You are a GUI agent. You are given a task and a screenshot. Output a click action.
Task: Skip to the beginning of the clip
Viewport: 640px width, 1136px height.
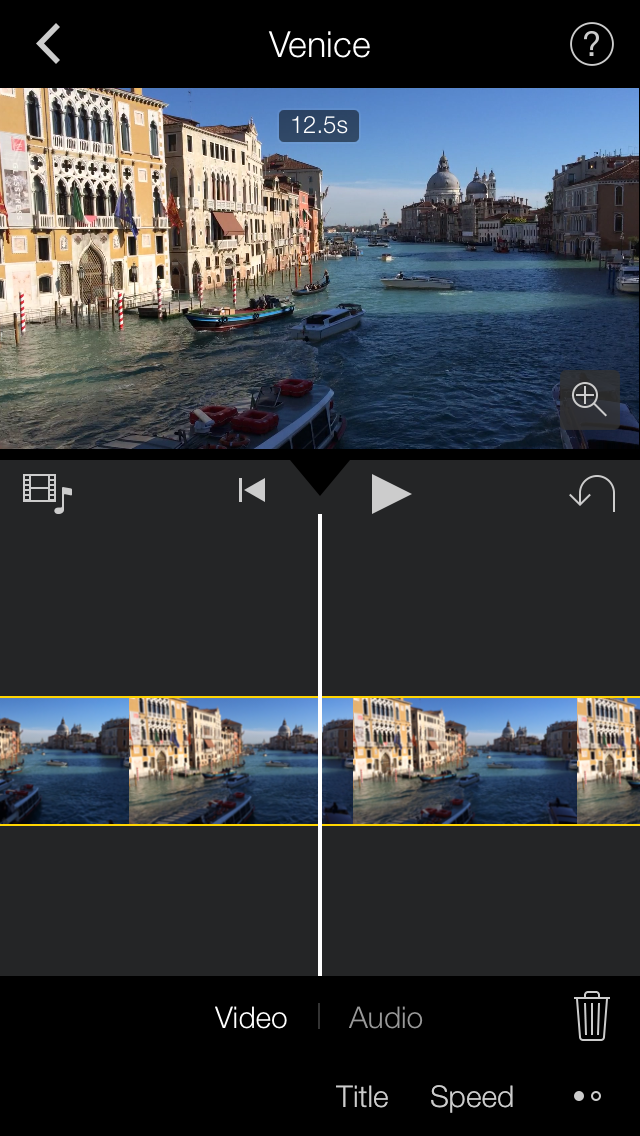tap(252, 491)
